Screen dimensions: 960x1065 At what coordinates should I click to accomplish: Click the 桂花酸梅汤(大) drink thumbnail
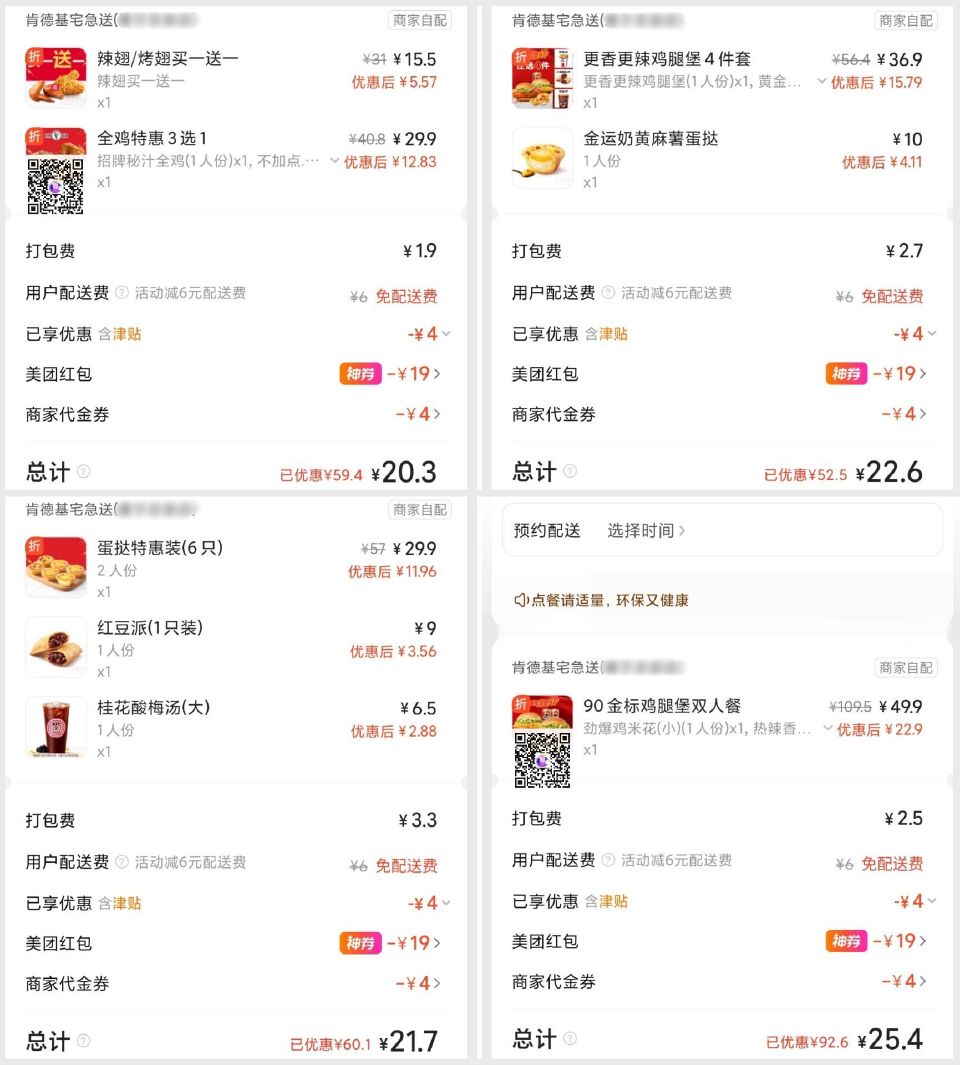pos(56,726)
